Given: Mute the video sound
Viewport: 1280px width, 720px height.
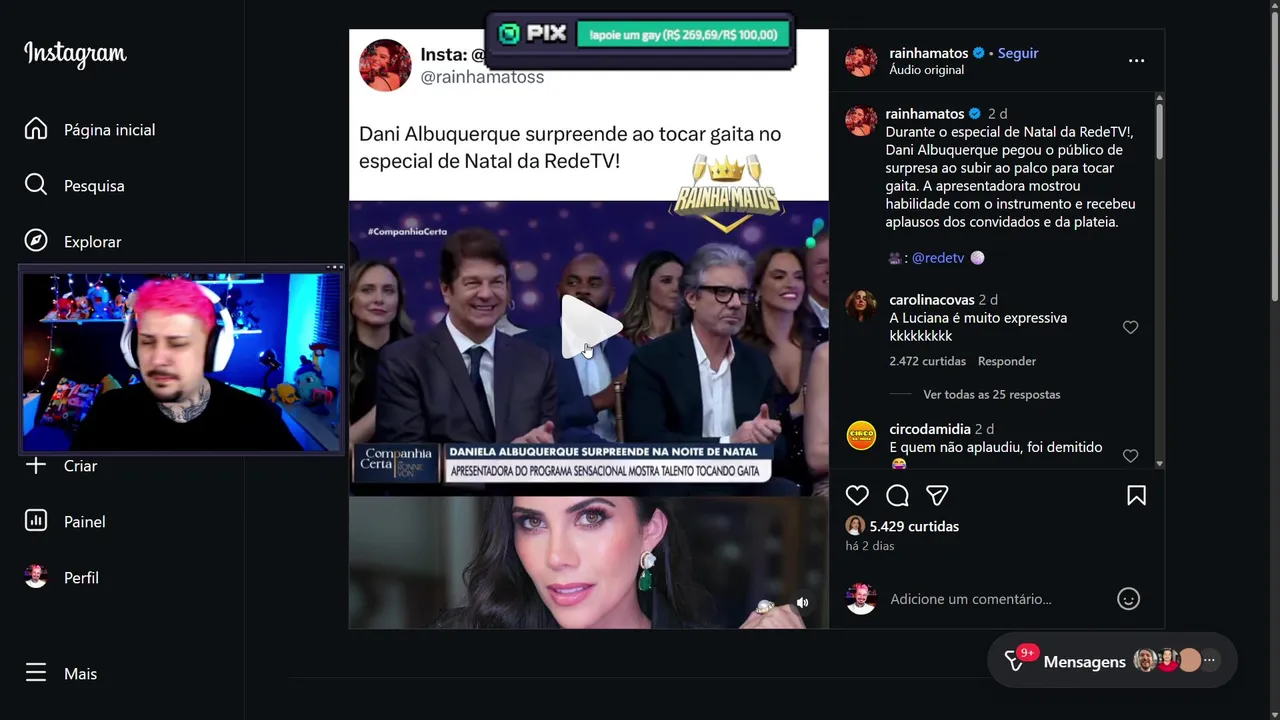Looking at the screenshot, I should (x=802, y=603).
